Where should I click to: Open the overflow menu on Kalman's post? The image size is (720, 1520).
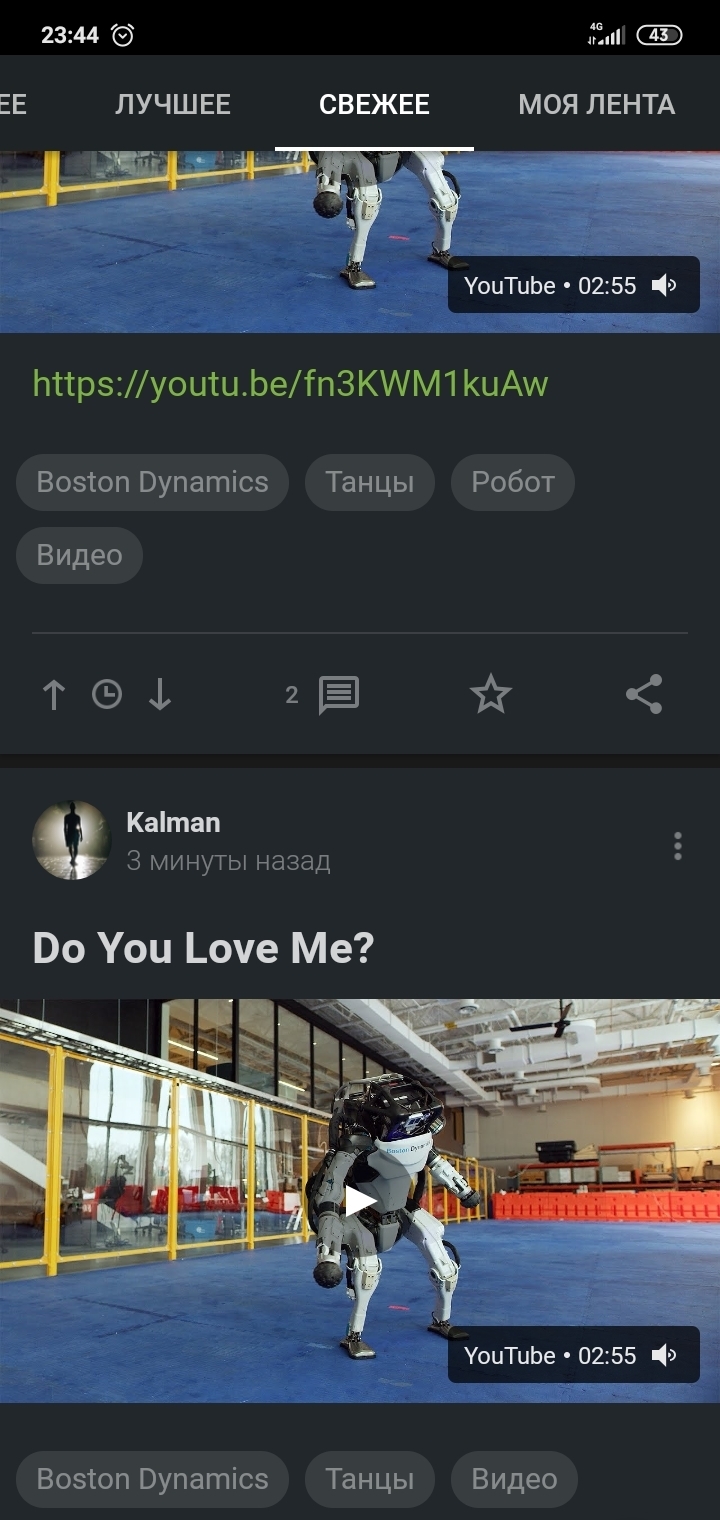click(x=678, y=846)
